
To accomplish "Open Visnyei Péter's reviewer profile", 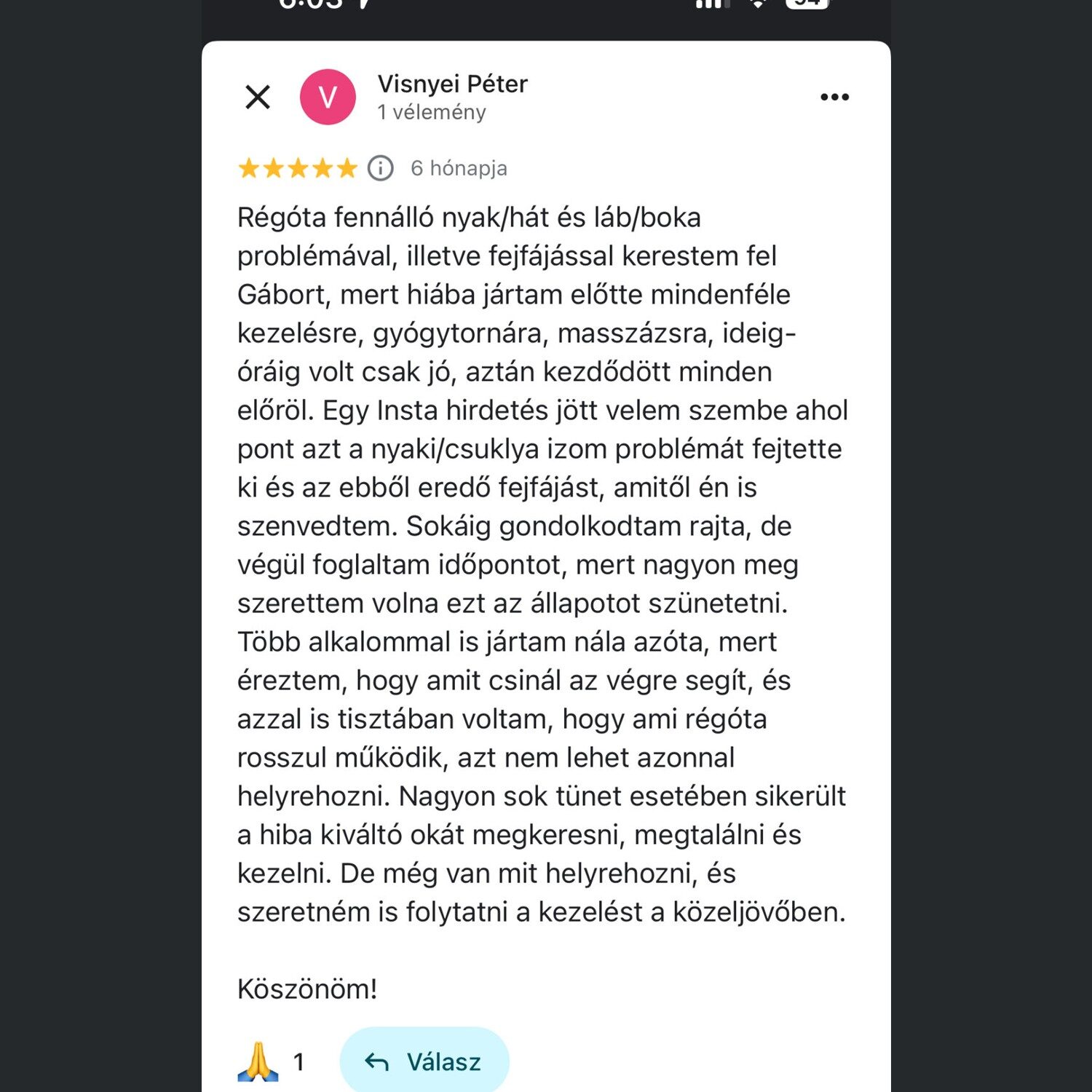I will [451, 84].
